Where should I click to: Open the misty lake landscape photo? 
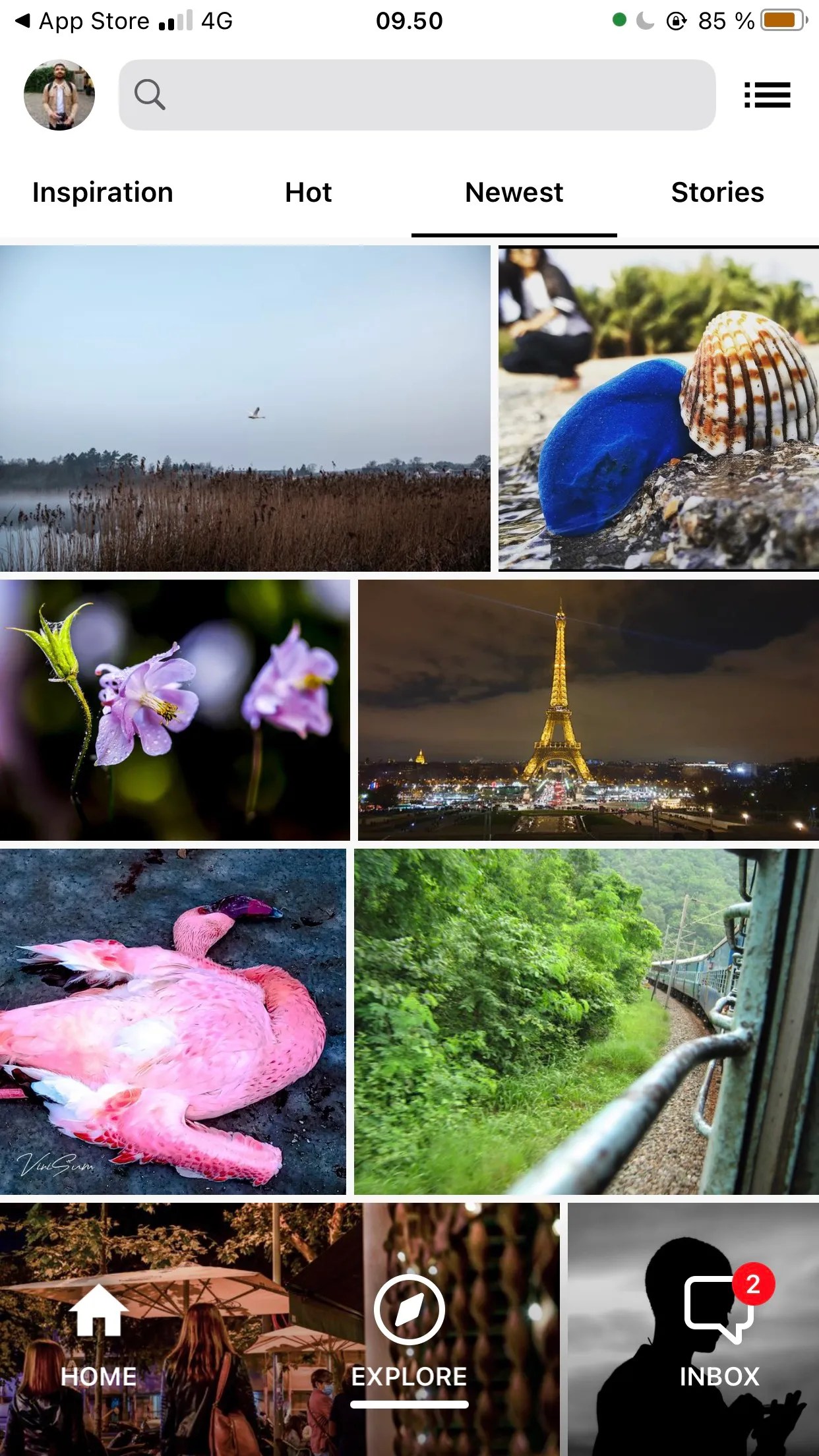point(245,408)
